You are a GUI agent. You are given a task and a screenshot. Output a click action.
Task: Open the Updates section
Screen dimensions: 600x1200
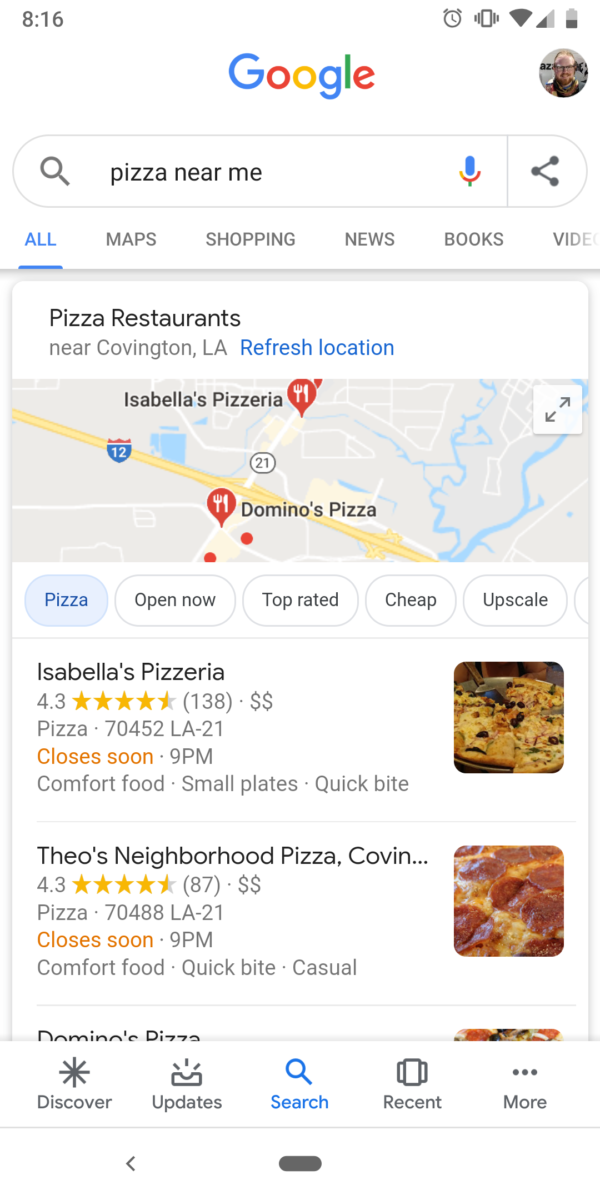pos(187,1085)
